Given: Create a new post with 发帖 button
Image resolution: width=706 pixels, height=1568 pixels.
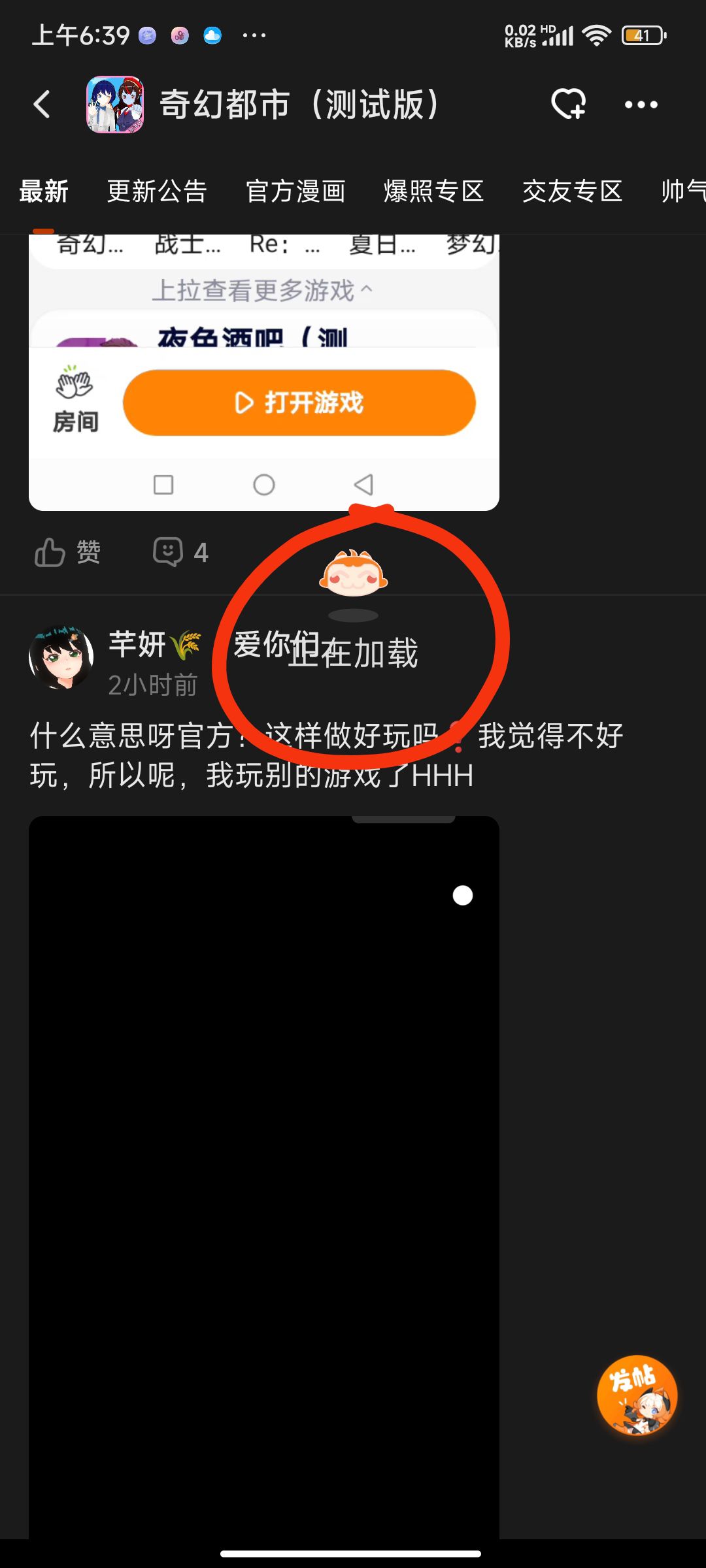Looking at the screenshot, I should point(637,1395).
